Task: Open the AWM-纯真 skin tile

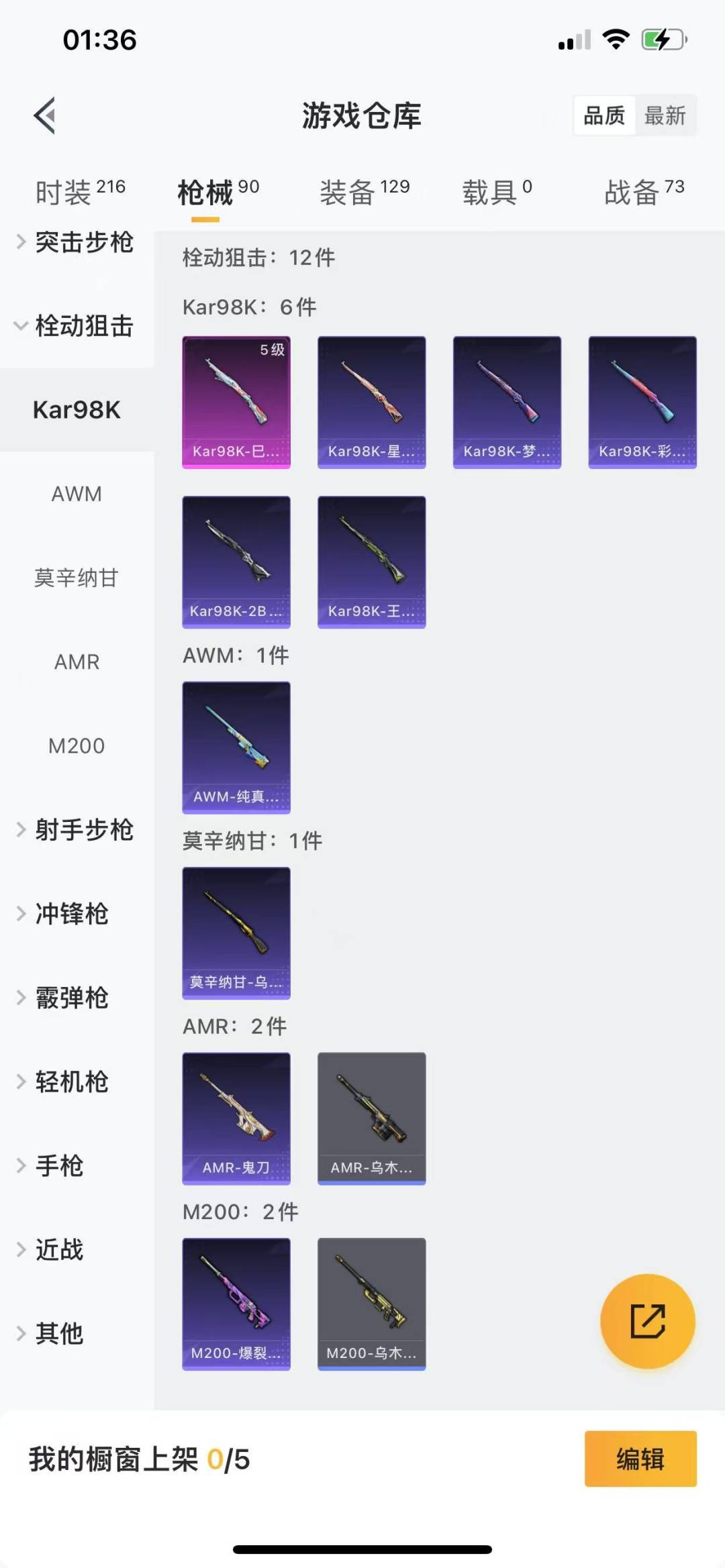Action: (x=236, y=747)
